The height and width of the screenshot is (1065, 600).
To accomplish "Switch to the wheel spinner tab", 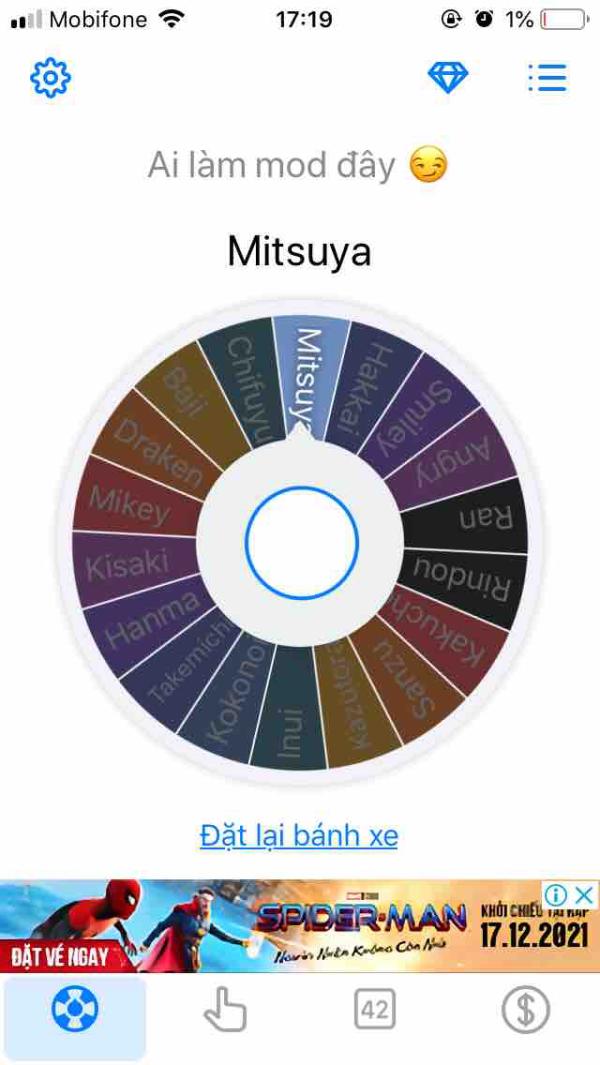I will pos(75,1012).
